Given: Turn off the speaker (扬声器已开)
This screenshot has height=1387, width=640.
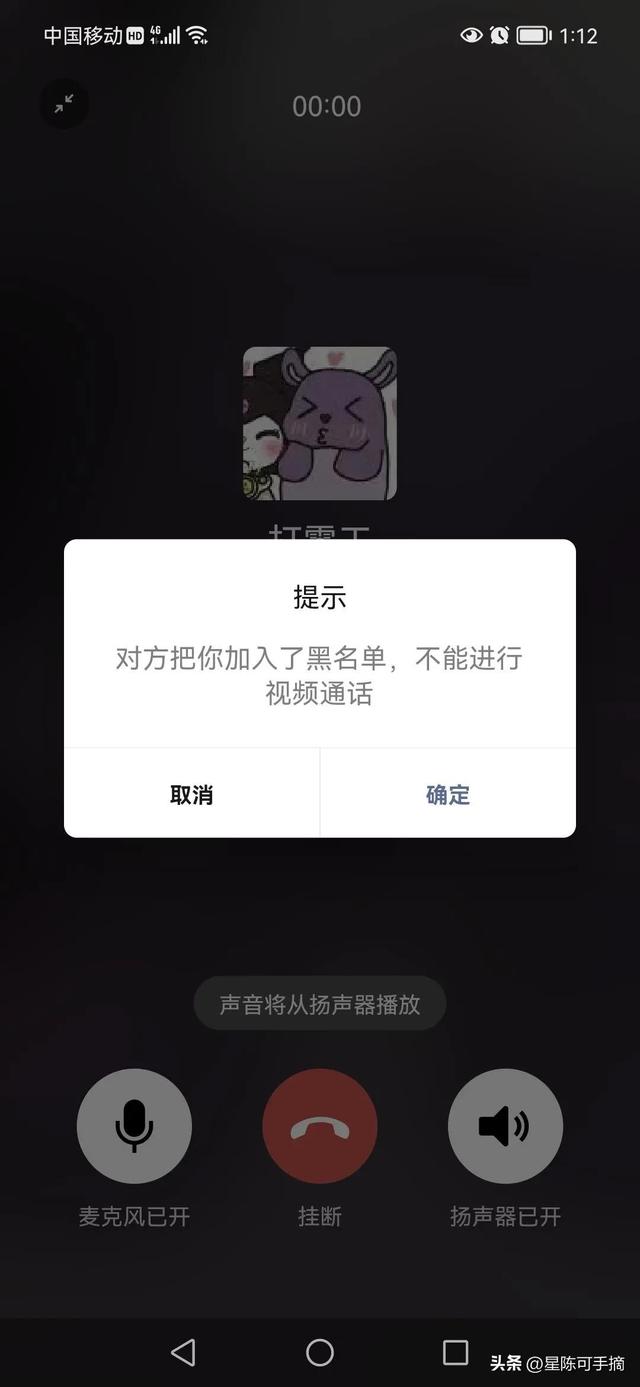Looking at the screenshot, I should [505, 1126].
